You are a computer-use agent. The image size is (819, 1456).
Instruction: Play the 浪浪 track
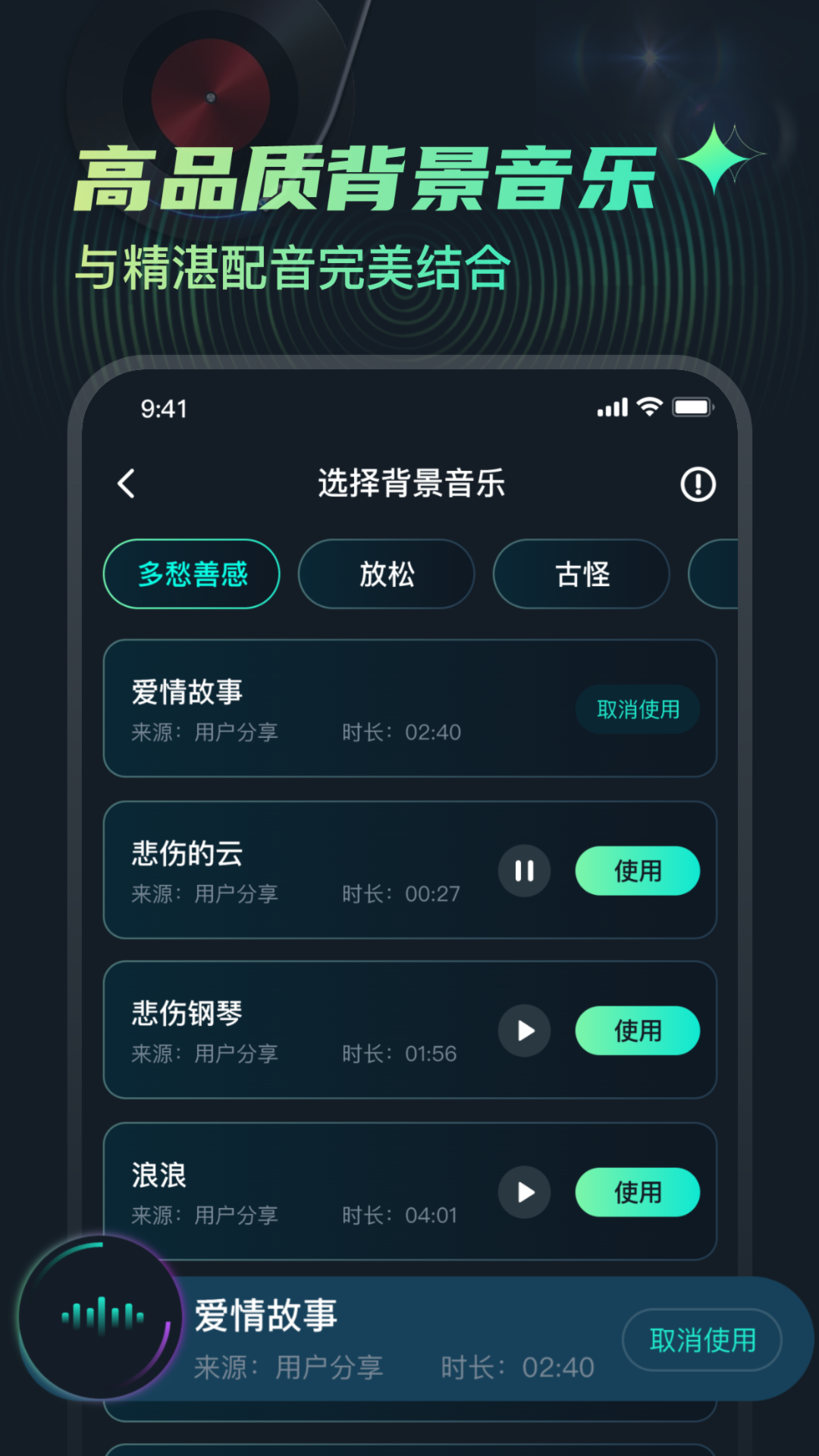[524, 1192]
